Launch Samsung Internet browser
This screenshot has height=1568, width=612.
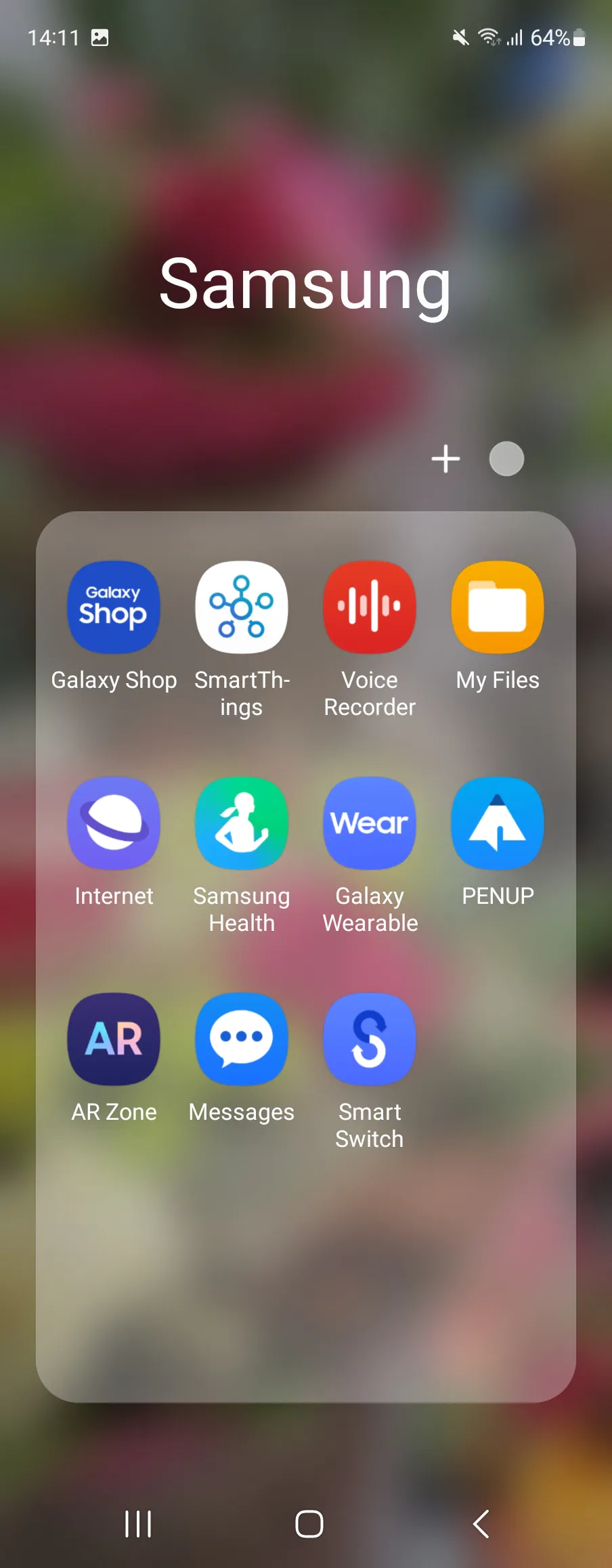click(114, 823)
